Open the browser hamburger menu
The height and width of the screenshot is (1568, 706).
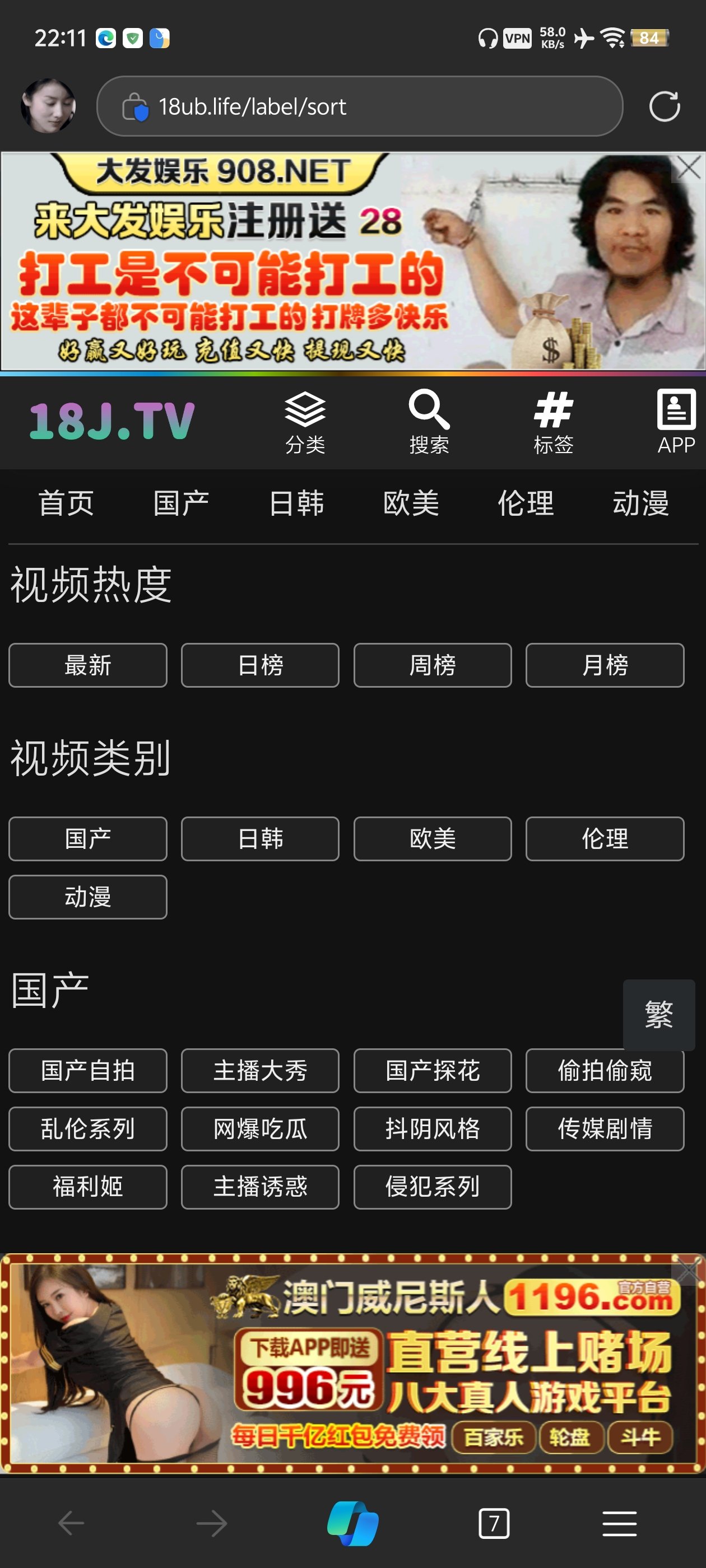(x=620, y=1524)
